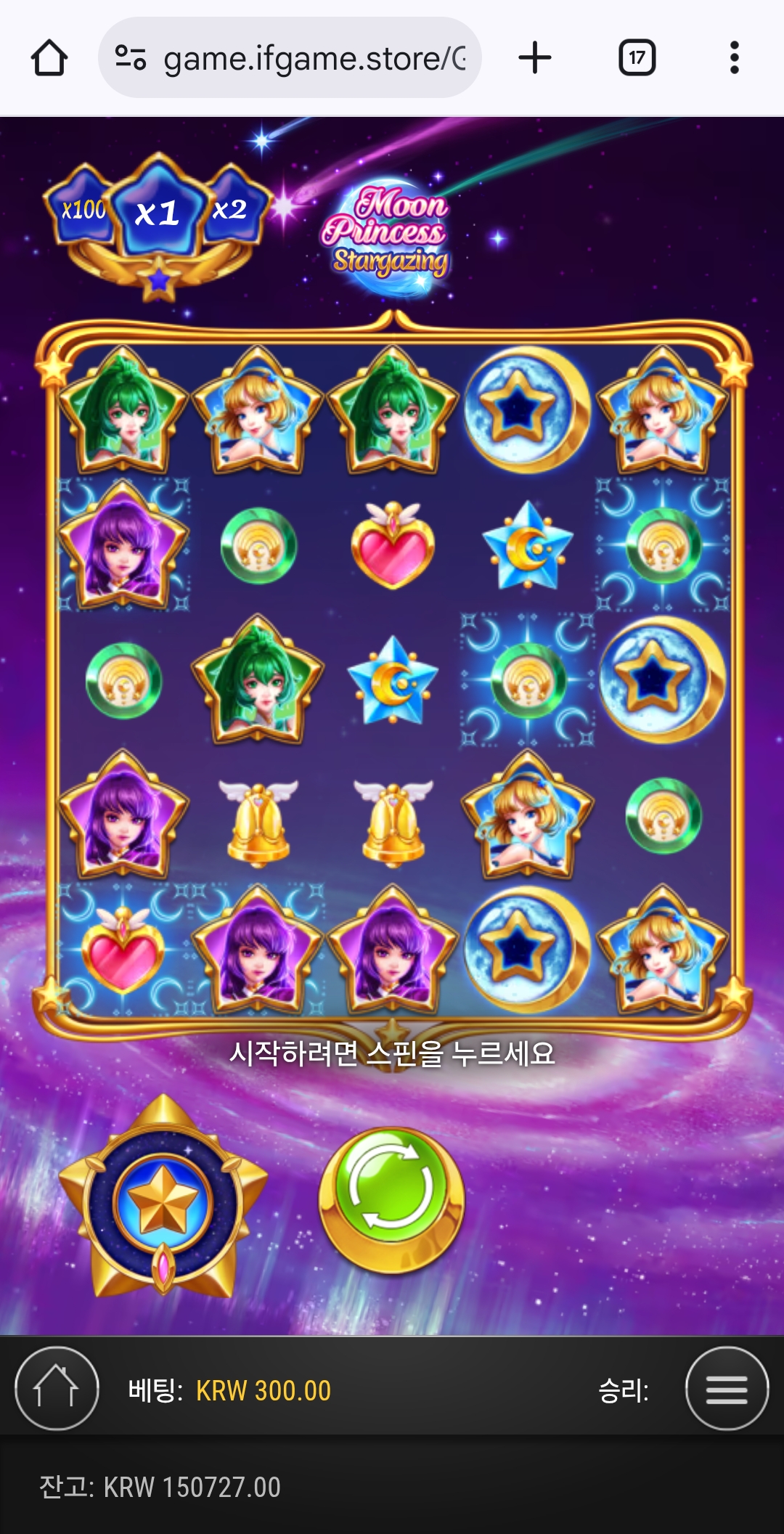The image size is (784, 1534).
Task: Go to the game lobby home icon
Action: (x=57, y=1388)
